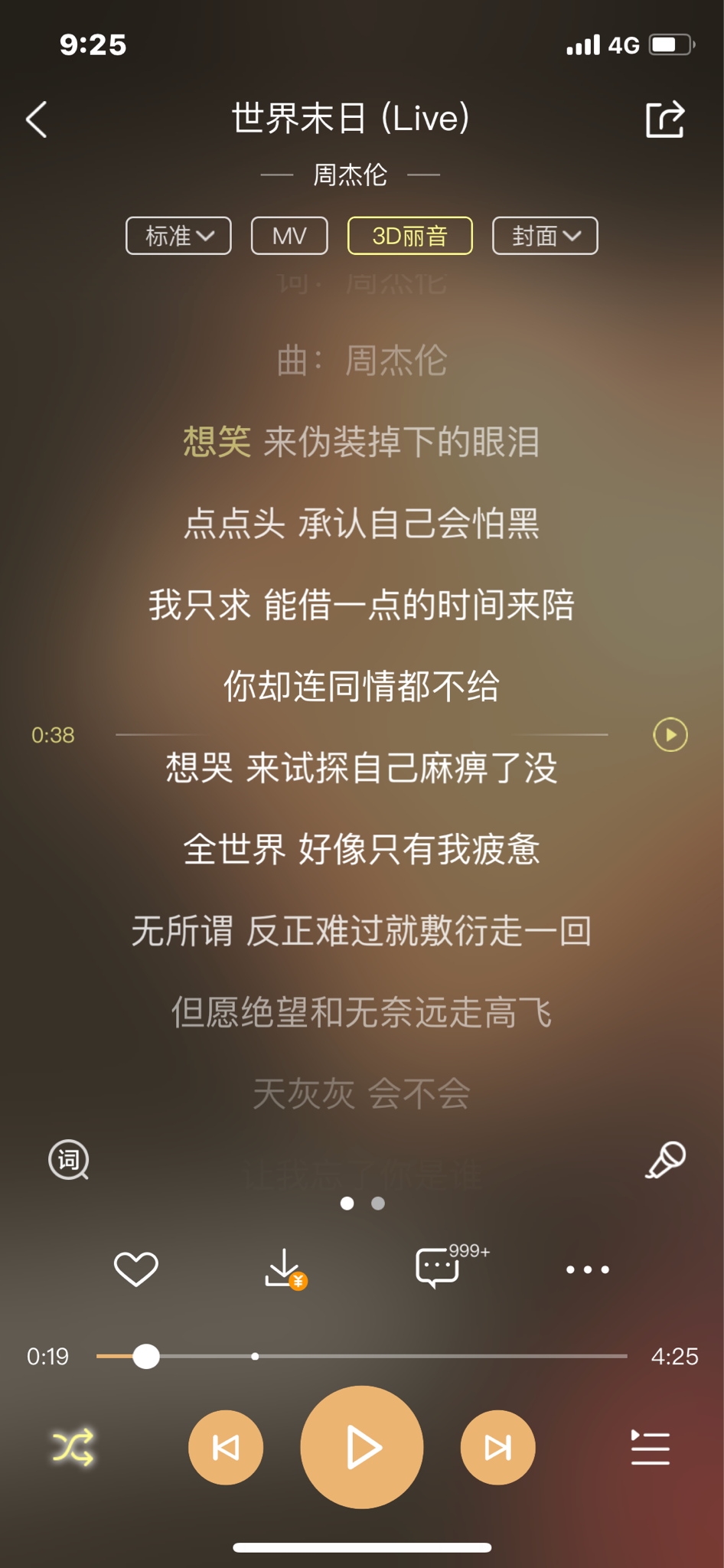This screenshot has width=724, height=1568.
Task: Skip to the next track
Action: (497, 1447)
